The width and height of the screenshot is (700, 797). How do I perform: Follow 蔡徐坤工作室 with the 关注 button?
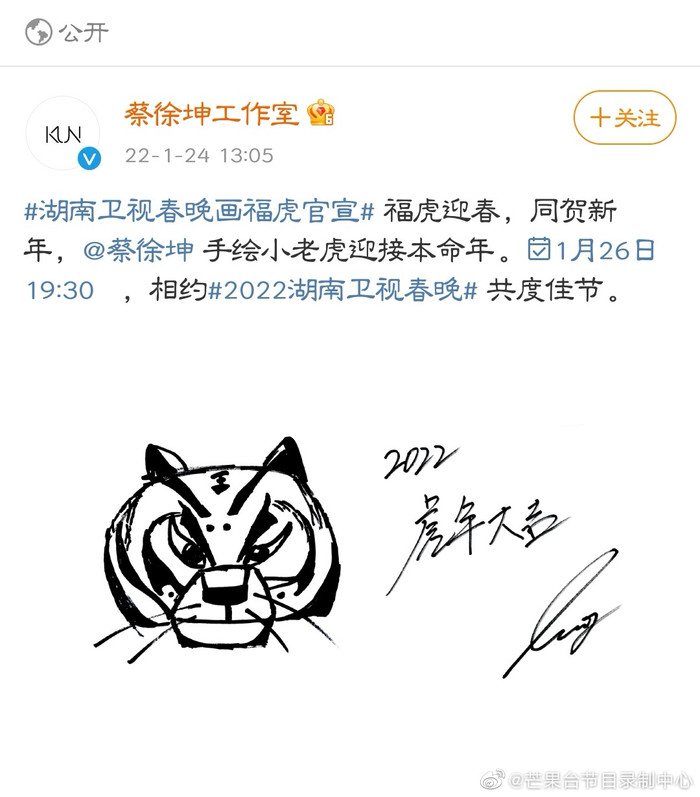click(x=625, y=118)
